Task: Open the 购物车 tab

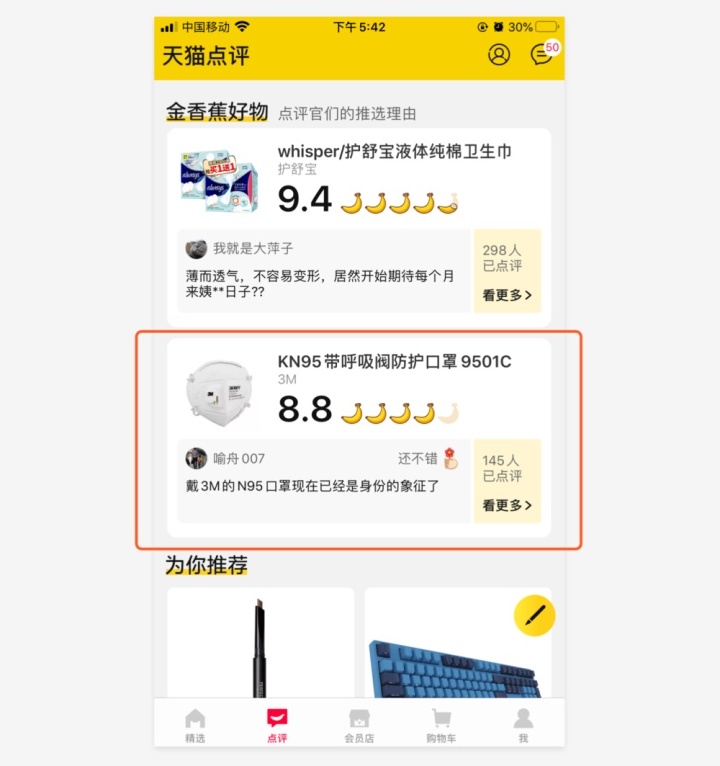Action: tap(441, 725)
